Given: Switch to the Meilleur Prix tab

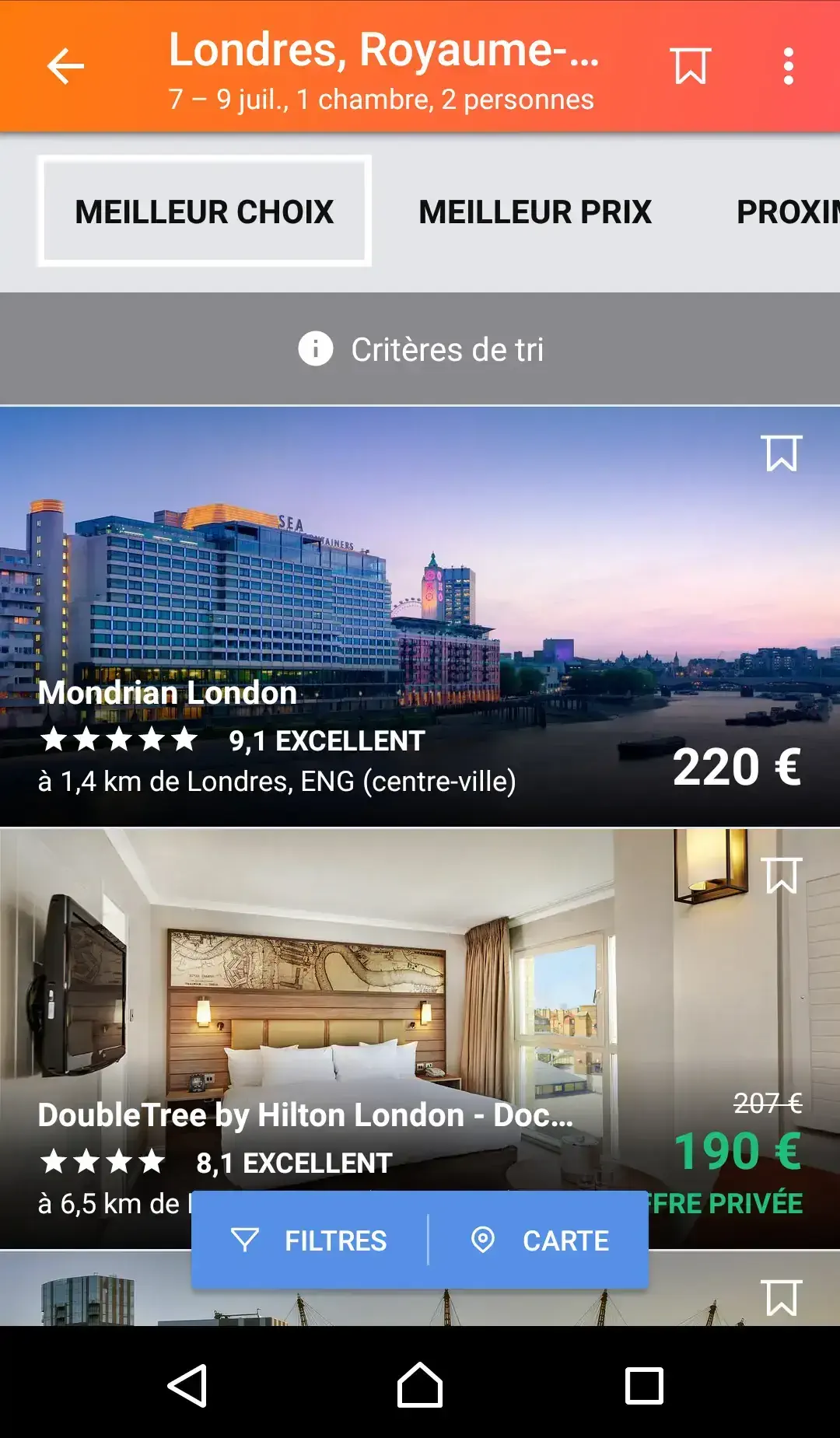Looking at the screenshot, I should point(535,212).
